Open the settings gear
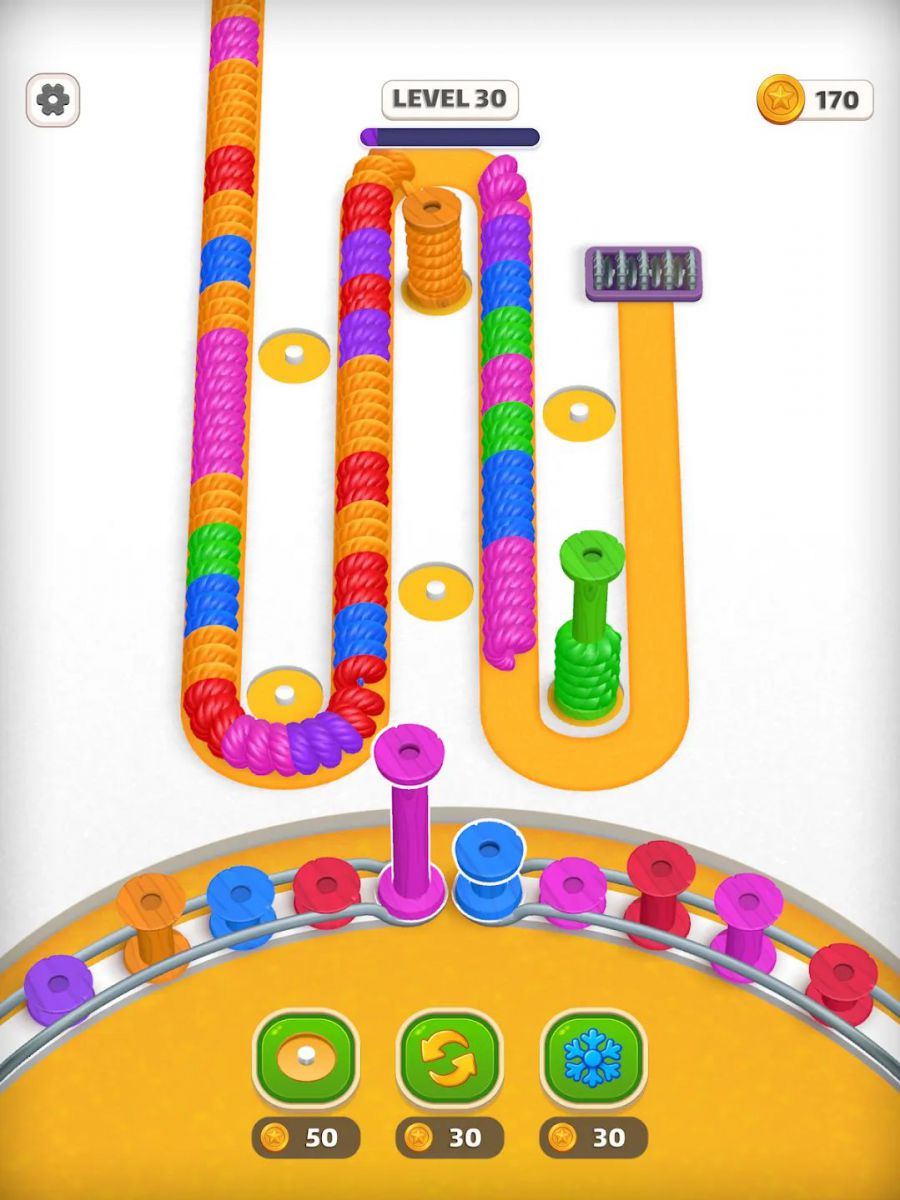This screenshot has width=900, height=1200. (x=52, y=100)
